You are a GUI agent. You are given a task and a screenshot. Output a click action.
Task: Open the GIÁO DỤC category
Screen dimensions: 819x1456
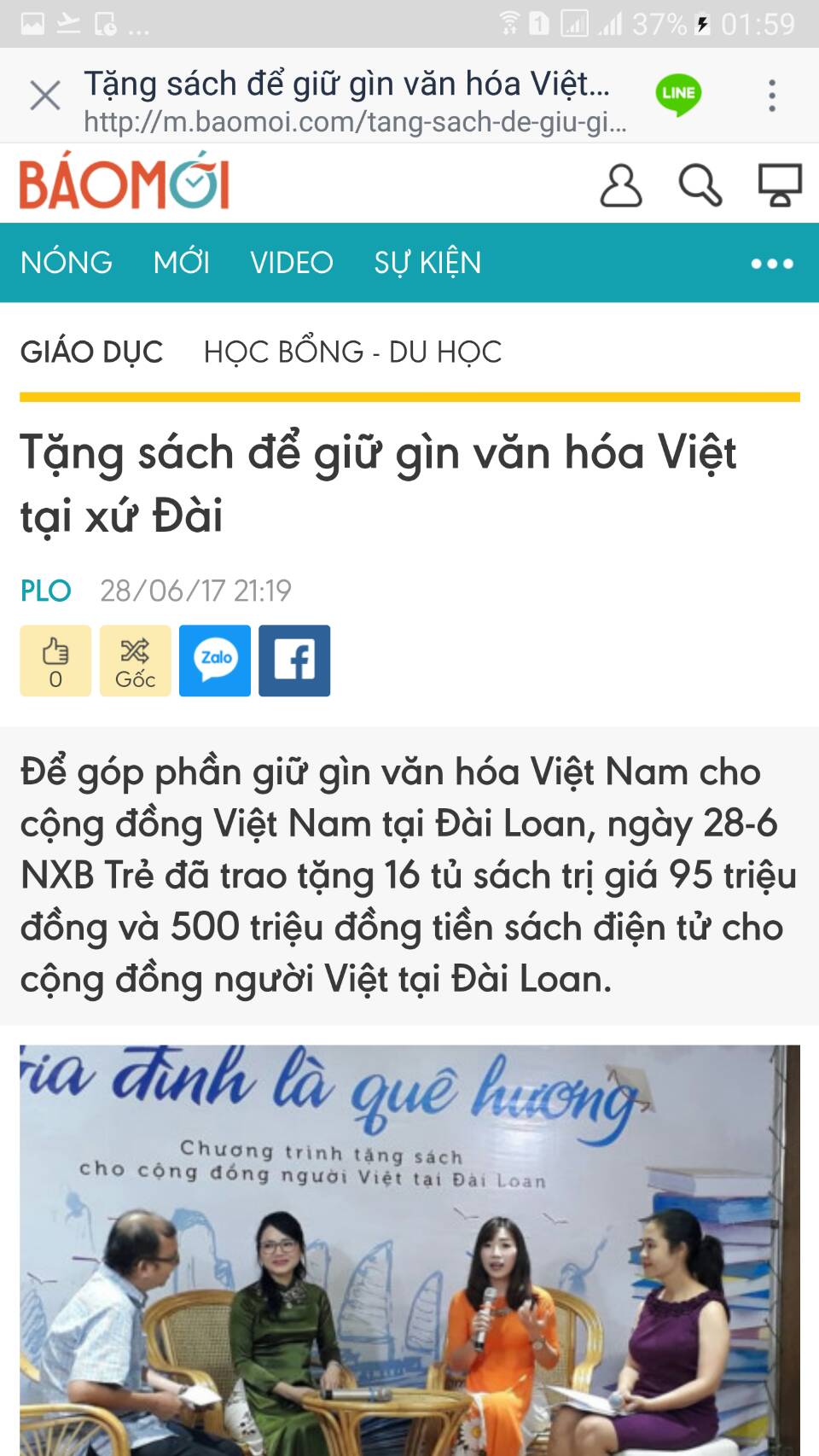(x=91, y=352)
